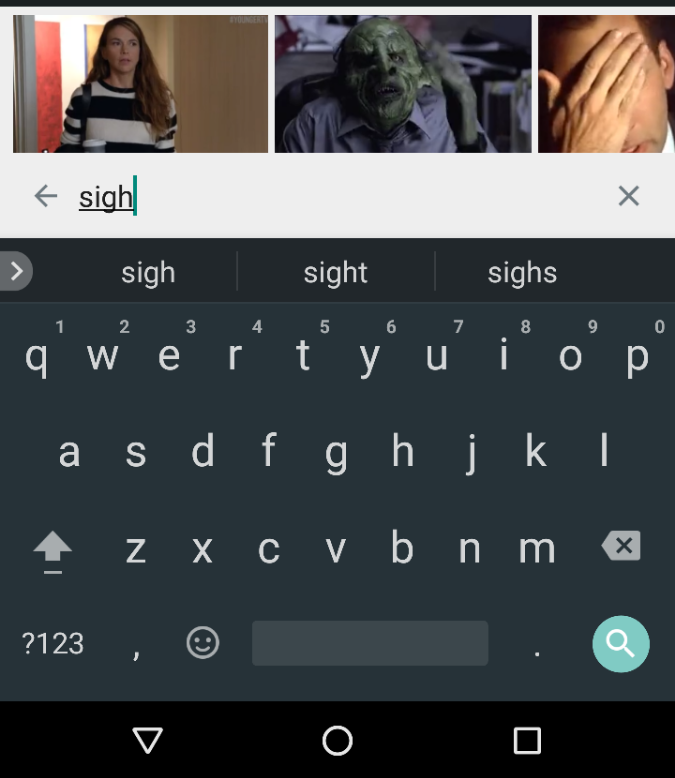
Task: Select the facepalm GIF
Action: point(605,84)
